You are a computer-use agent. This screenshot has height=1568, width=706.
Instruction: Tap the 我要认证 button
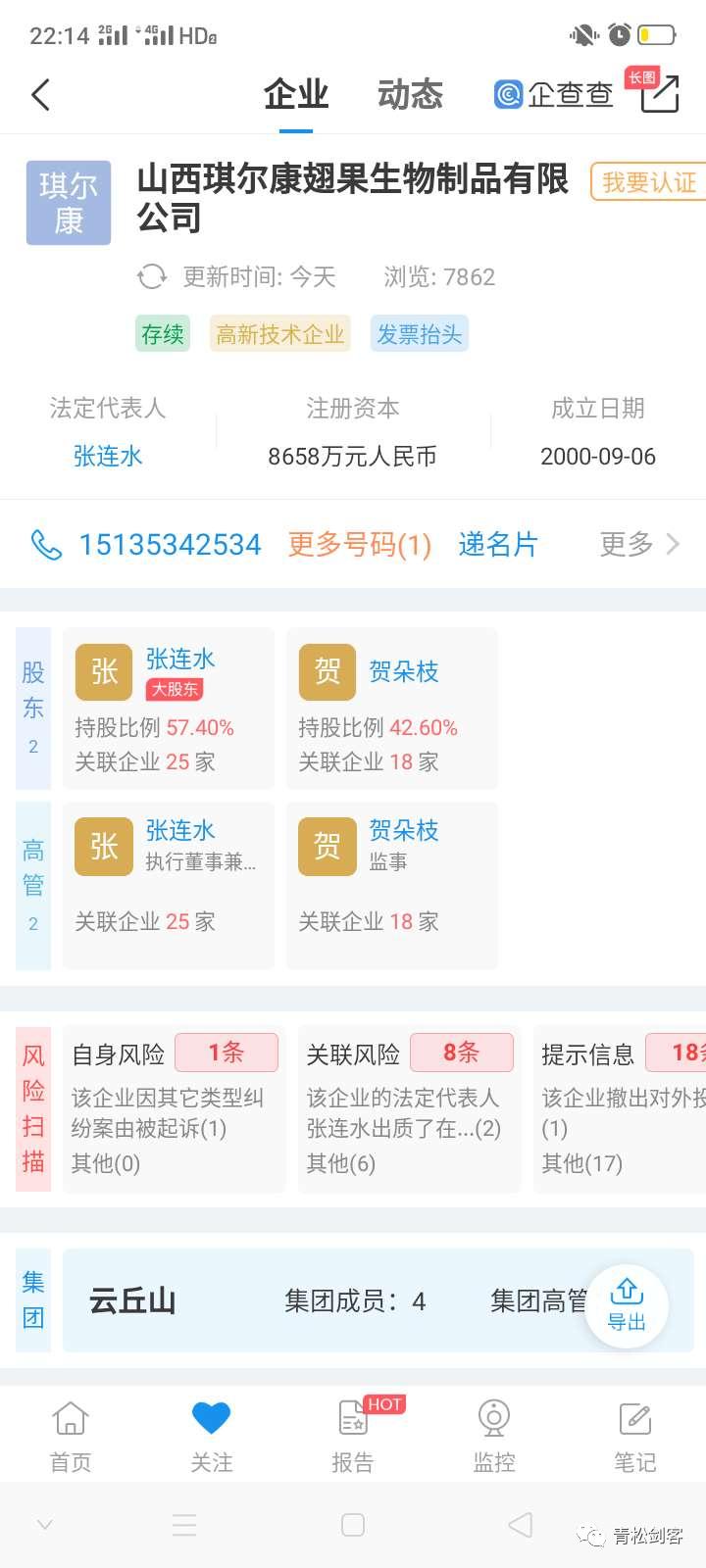tap(648, 182)
